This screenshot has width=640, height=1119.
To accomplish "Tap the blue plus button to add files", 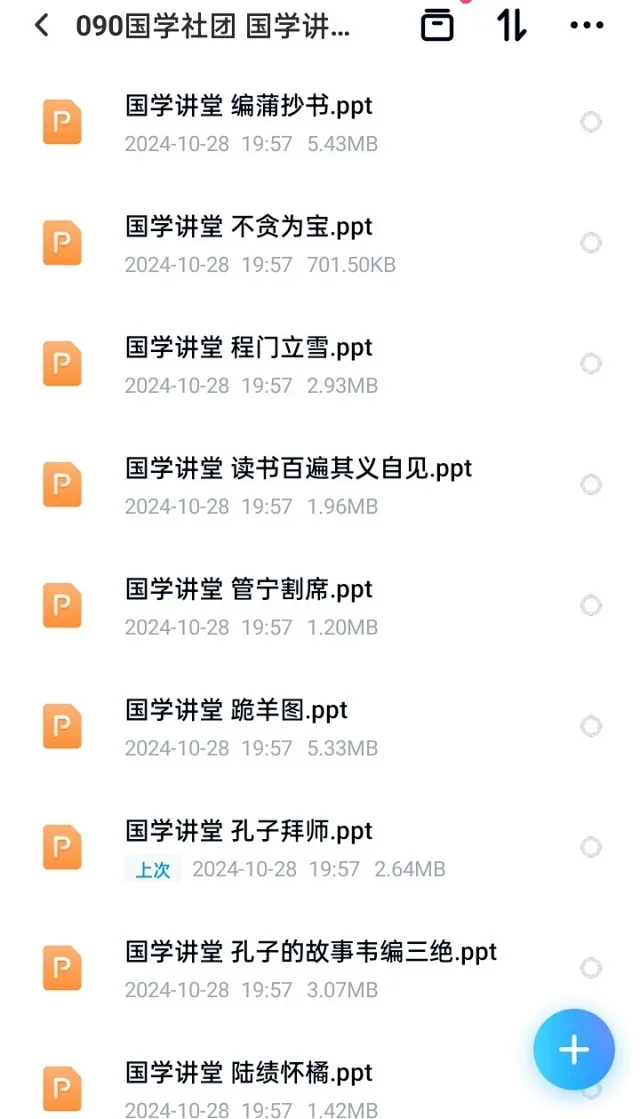I will pos(573,1050).
